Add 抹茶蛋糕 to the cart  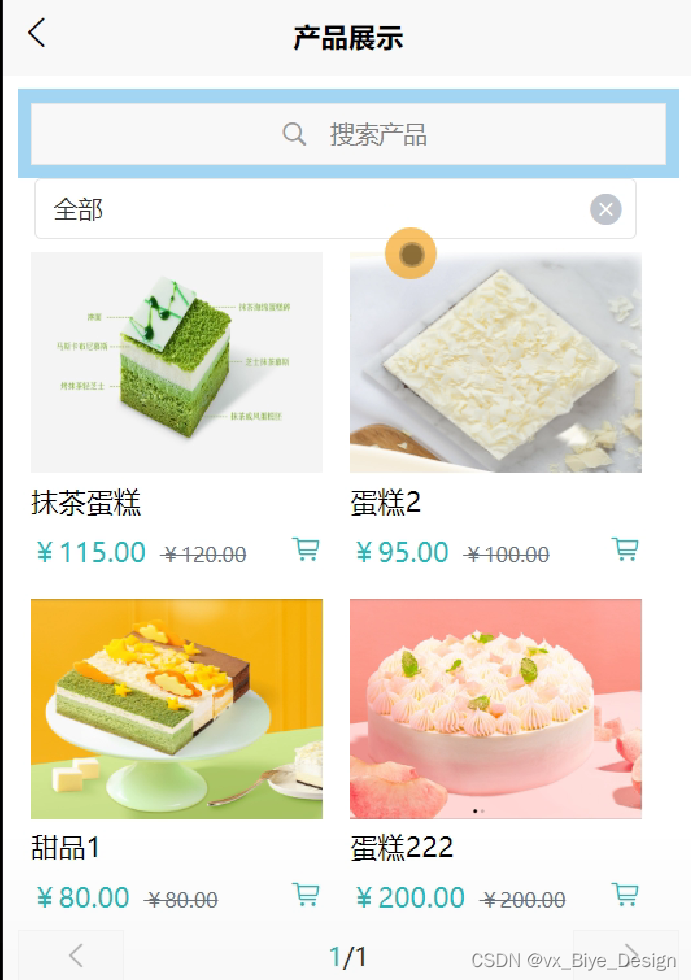coord(306,549)
